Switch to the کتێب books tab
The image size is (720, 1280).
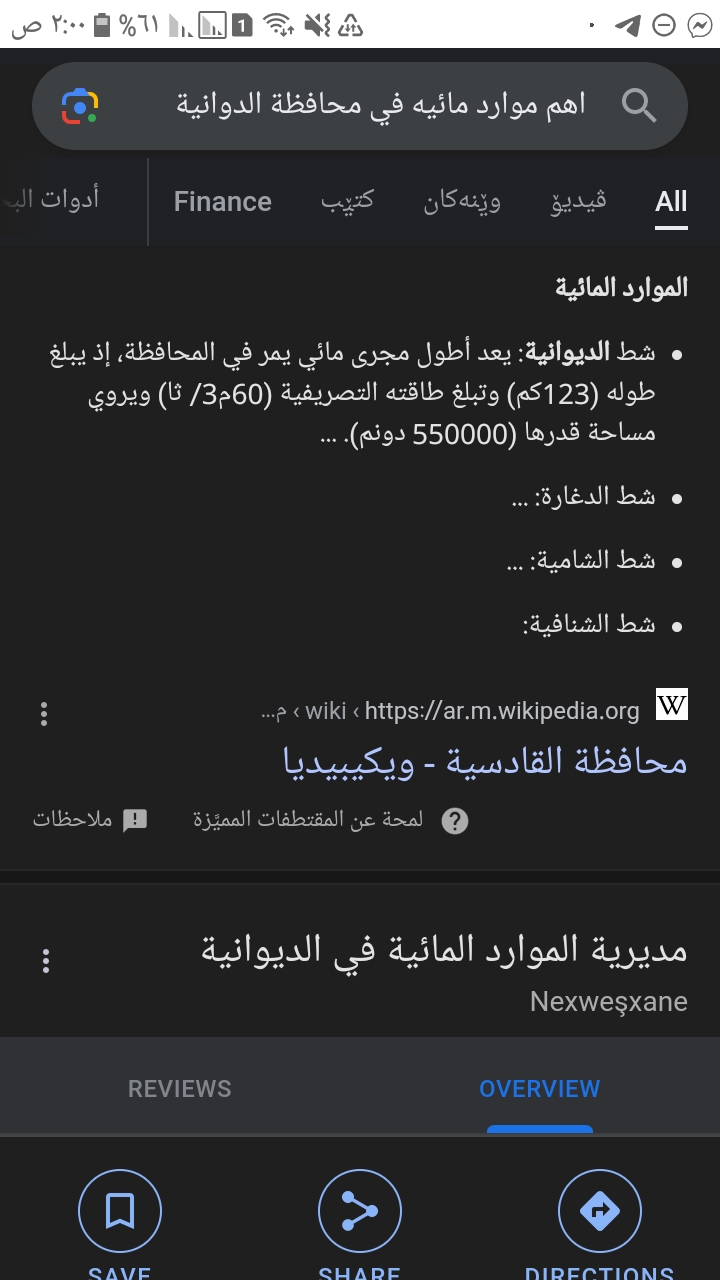(x=347, y=202)
